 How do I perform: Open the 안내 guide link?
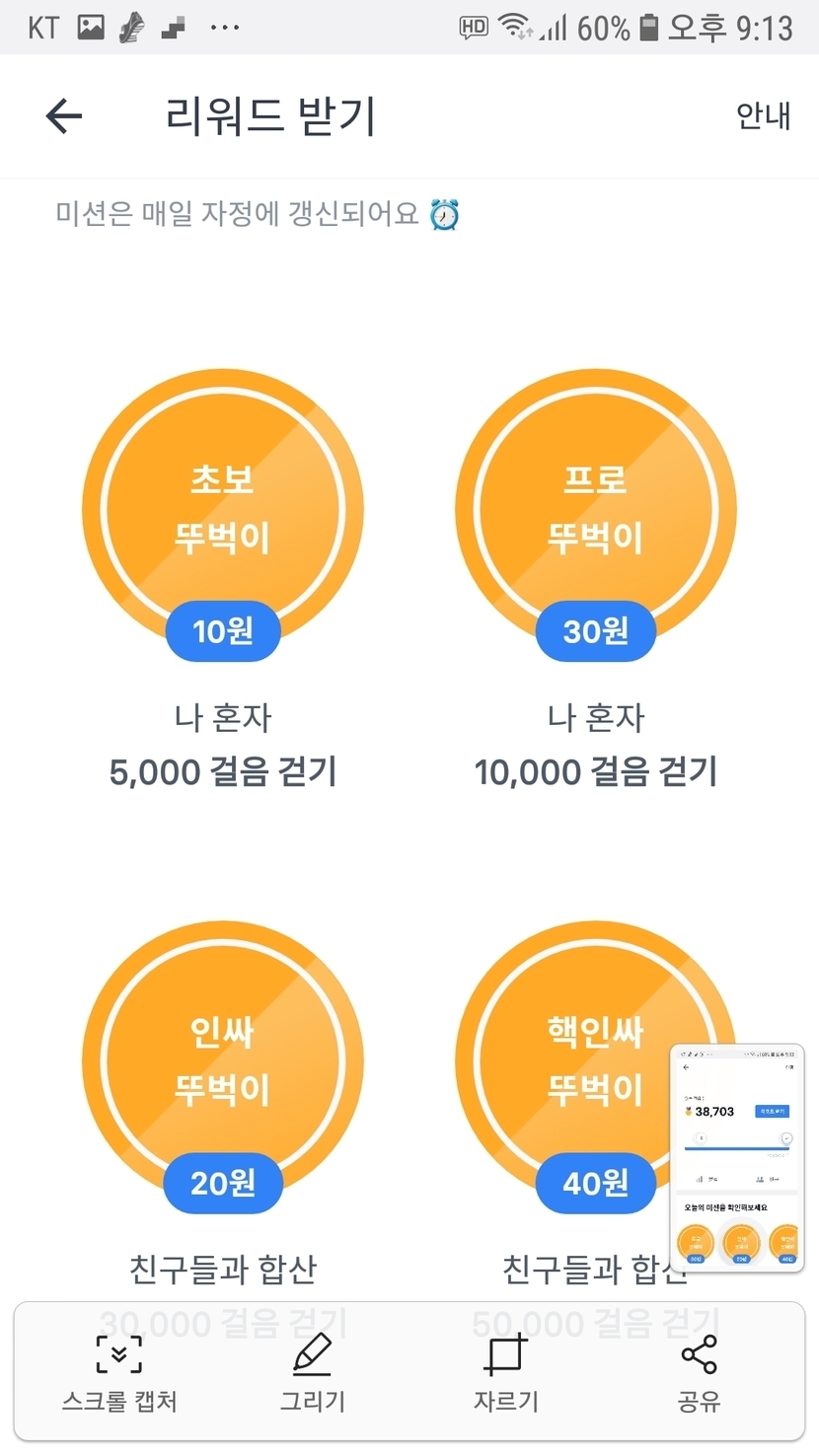click(763, 116)
